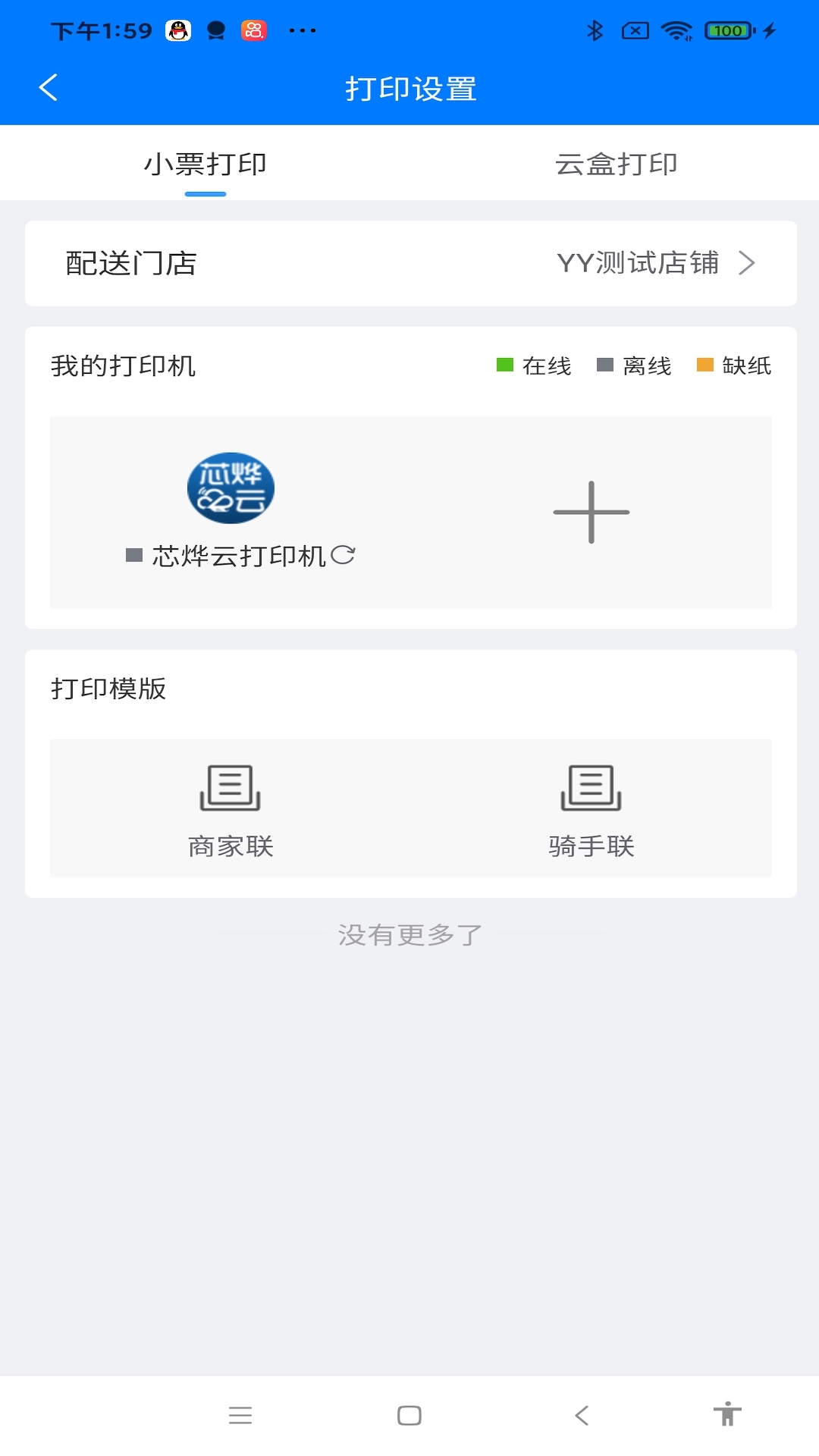The width and height of the screenshot is (819, 1456).
Task: Open recent apps from the navigation bar
Action: pyautogui.click(x=240, y=1415)
